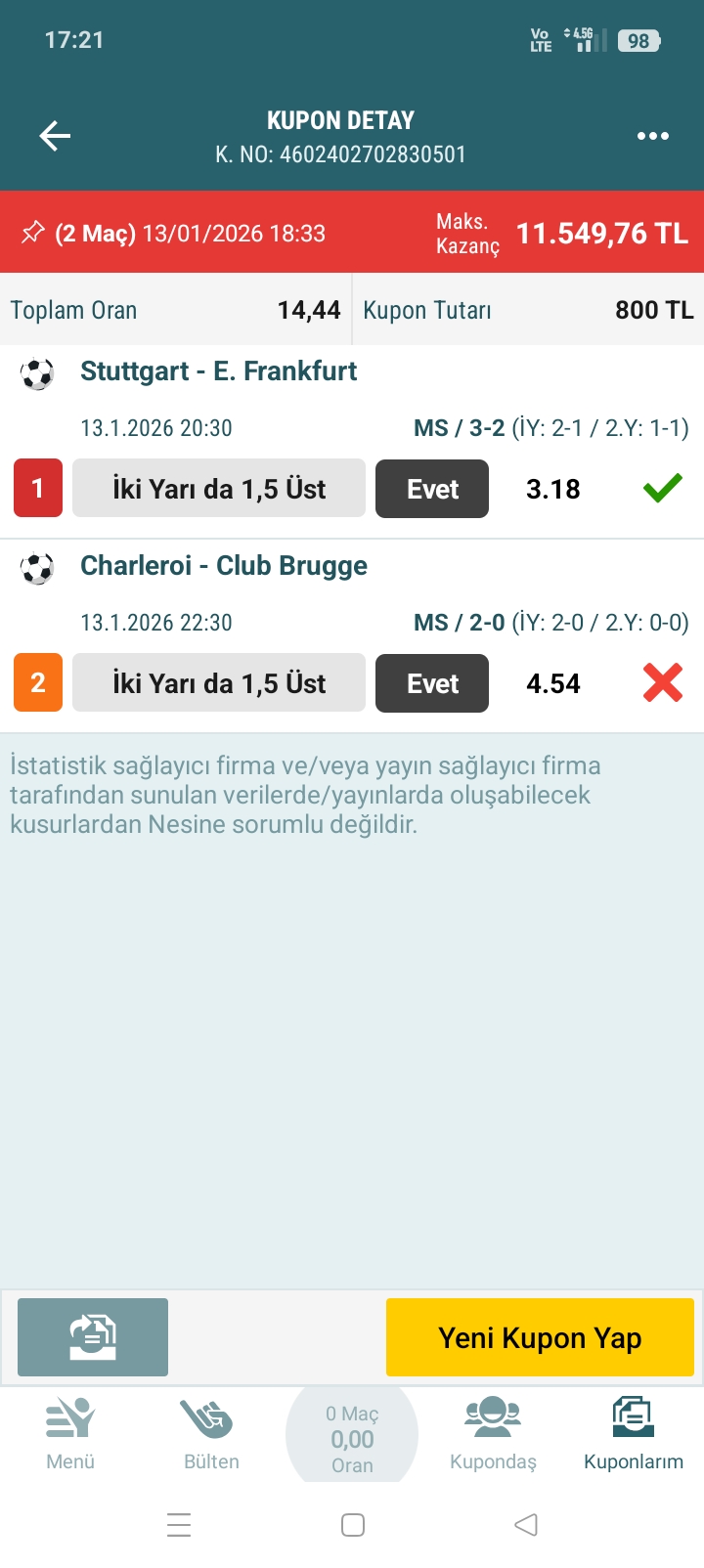Tap Yeni Kupon Yap
This screenshot has height=1568, width=704.
coord(540,1336)
